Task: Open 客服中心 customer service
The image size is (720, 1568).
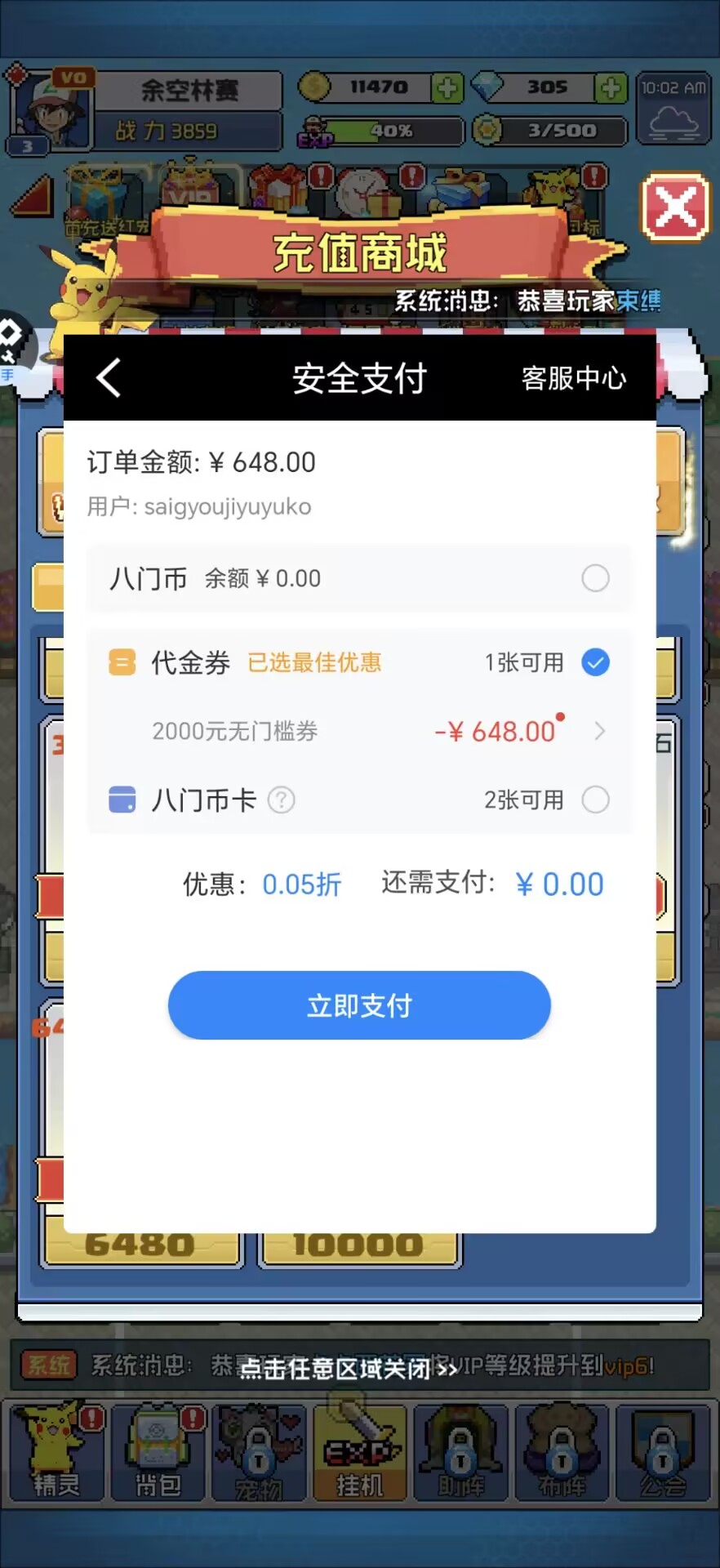Action: coord(573,378)
